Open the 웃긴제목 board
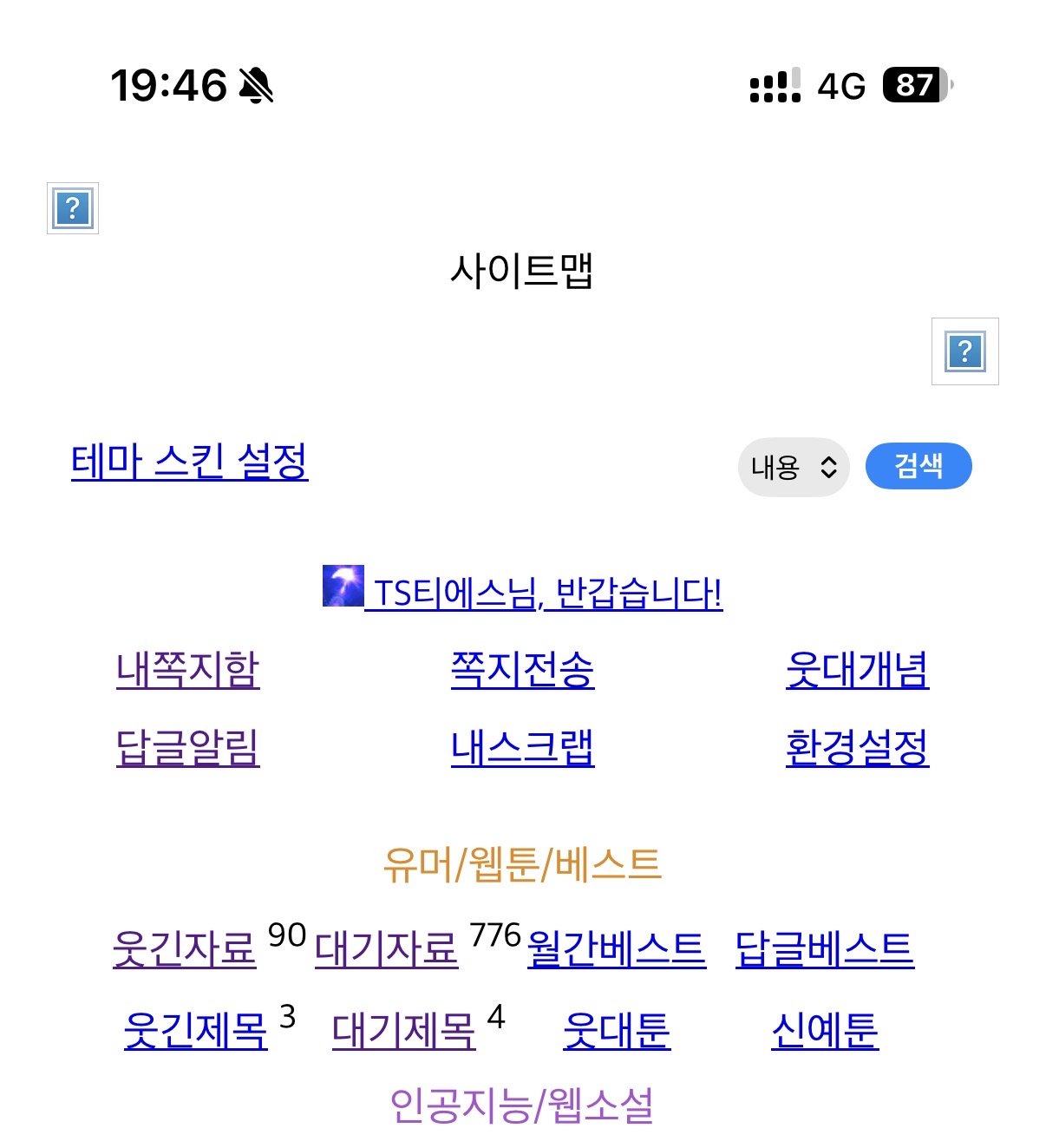Viewport: 1046px width, 1148px height. pos(196,1030)
